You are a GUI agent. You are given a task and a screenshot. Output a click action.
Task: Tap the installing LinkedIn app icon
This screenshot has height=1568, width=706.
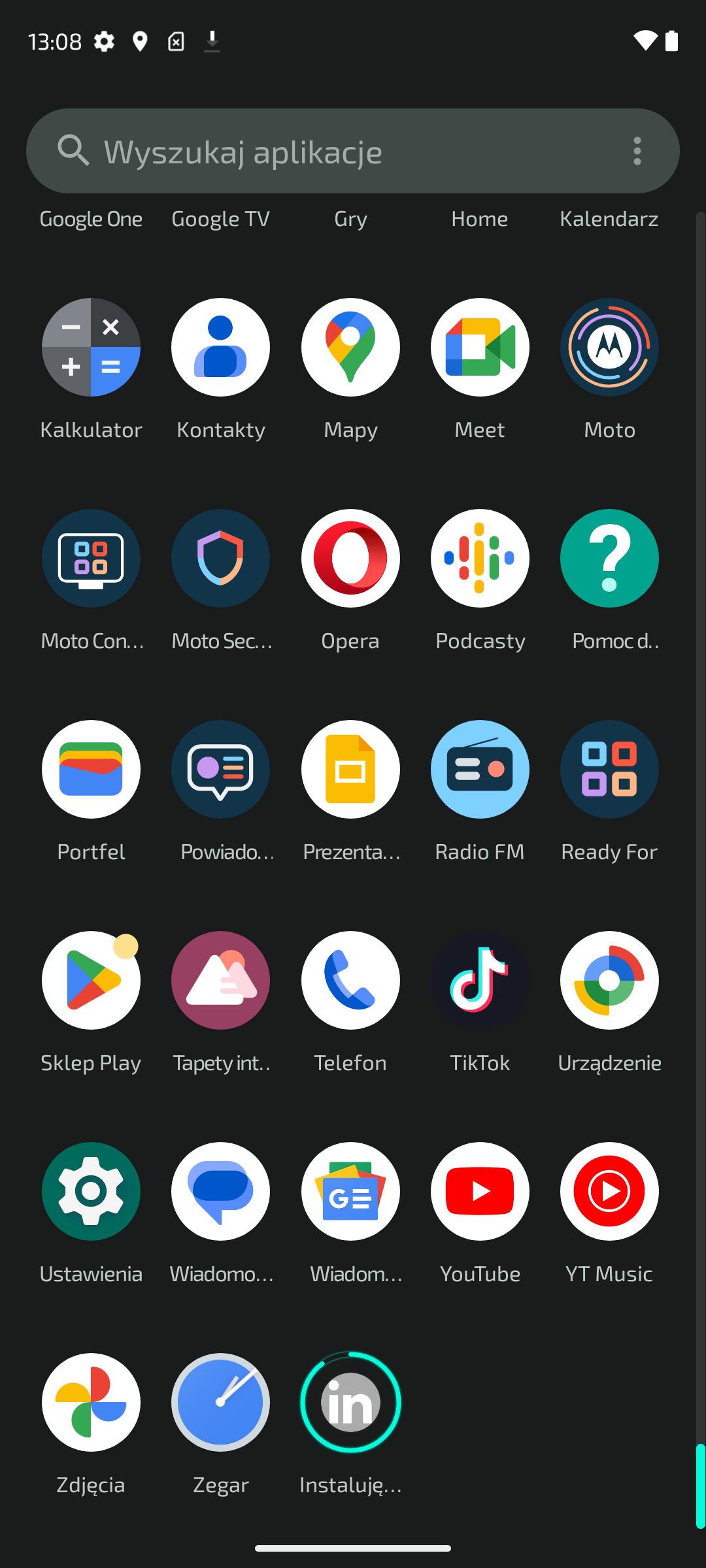(350, 1403)
